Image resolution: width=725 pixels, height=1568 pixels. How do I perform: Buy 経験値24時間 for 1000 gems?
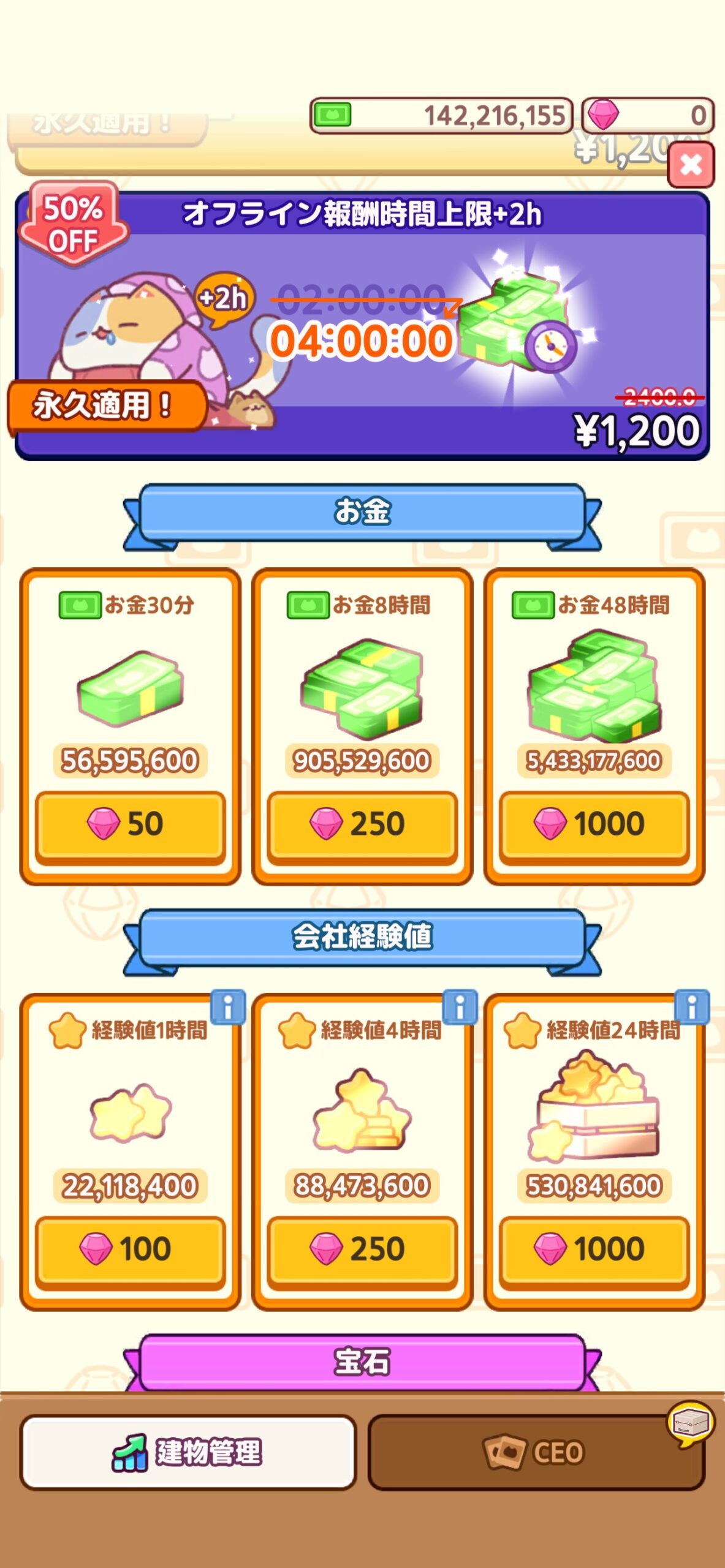(x=593, y=1249)
